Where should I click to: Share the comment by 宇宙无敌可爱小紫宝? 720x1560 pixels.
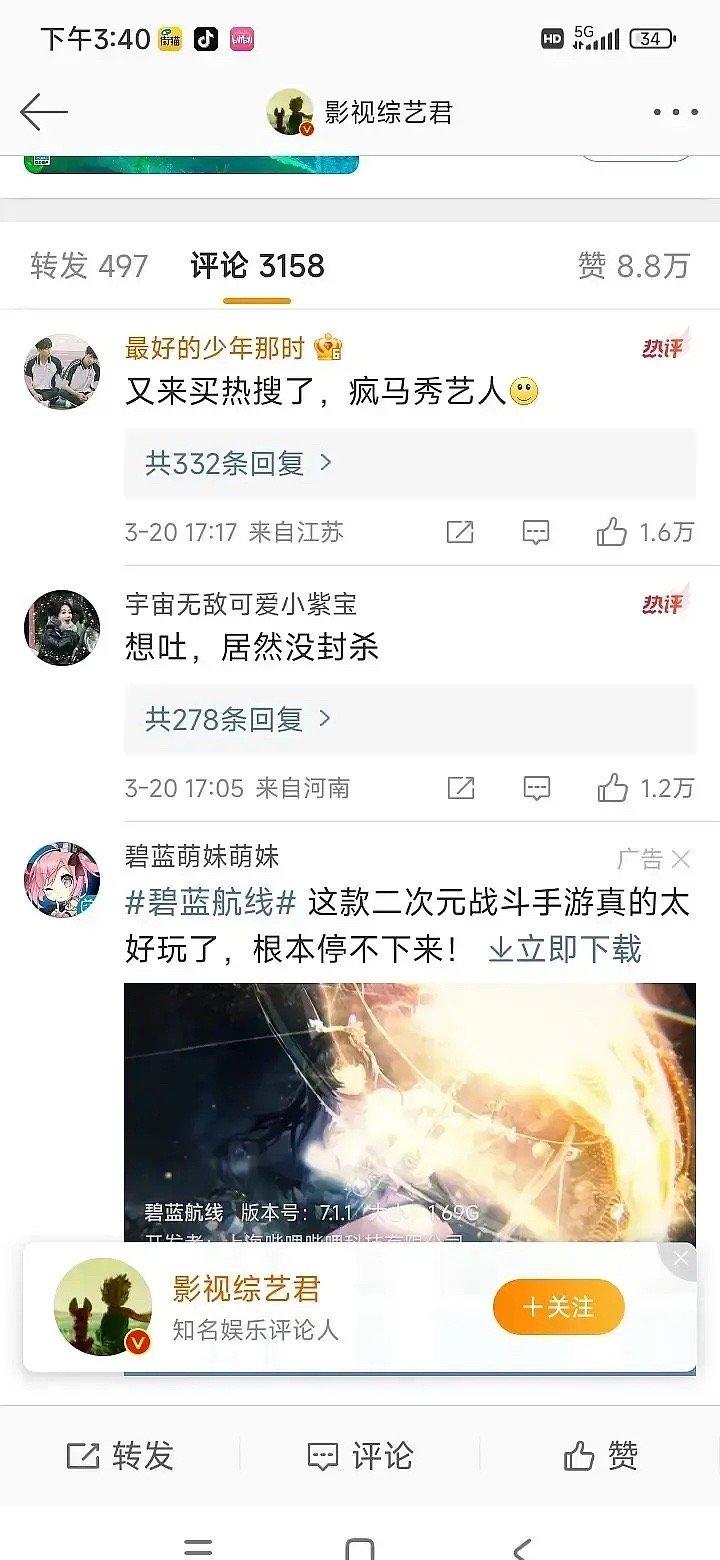[x=460, y=788]
